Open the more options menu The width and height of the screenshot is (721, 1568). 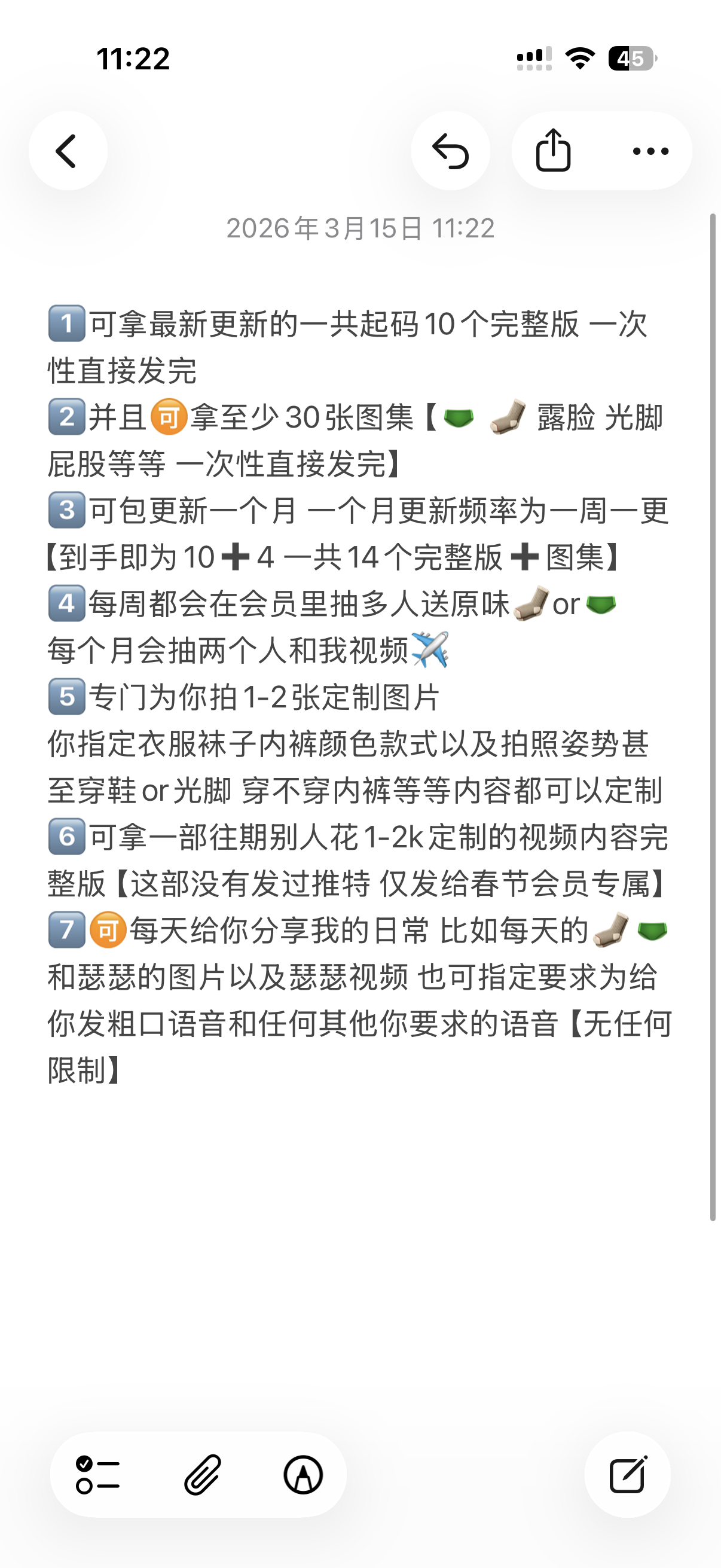coord(650,151)
